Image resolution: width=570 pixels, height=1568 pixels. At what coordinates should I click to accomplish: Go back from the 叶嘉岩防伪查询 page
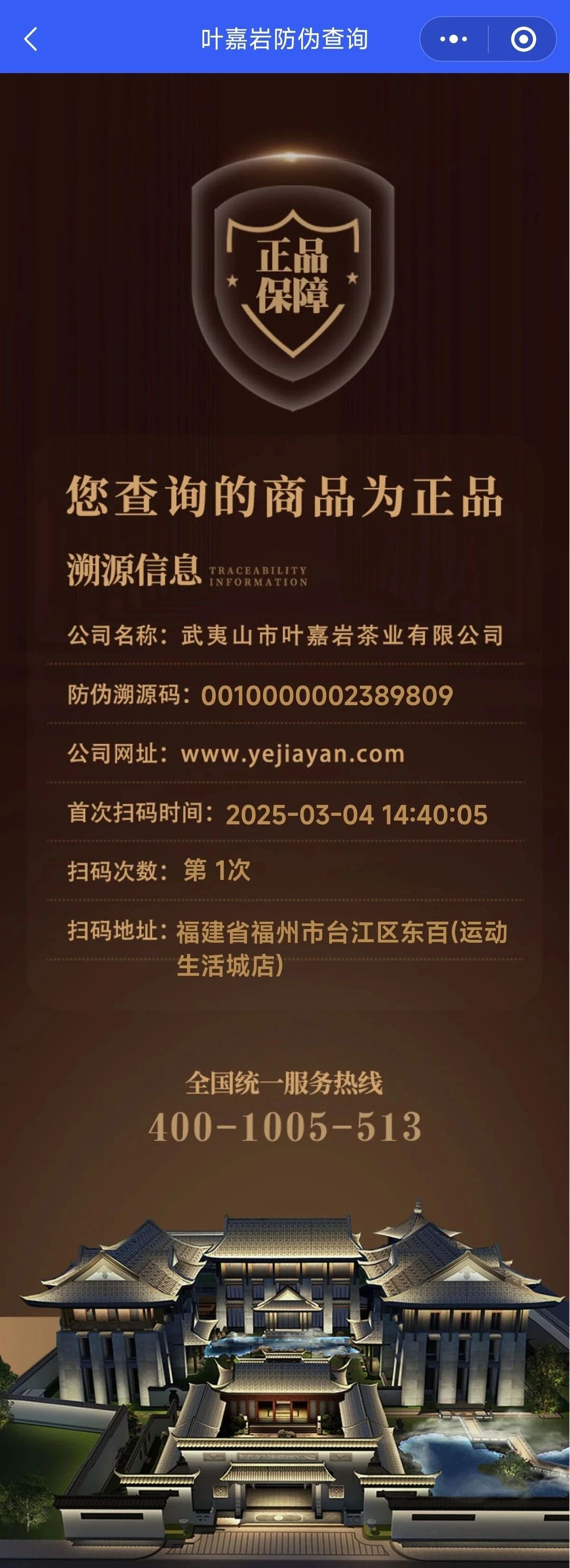coord(30,39)
